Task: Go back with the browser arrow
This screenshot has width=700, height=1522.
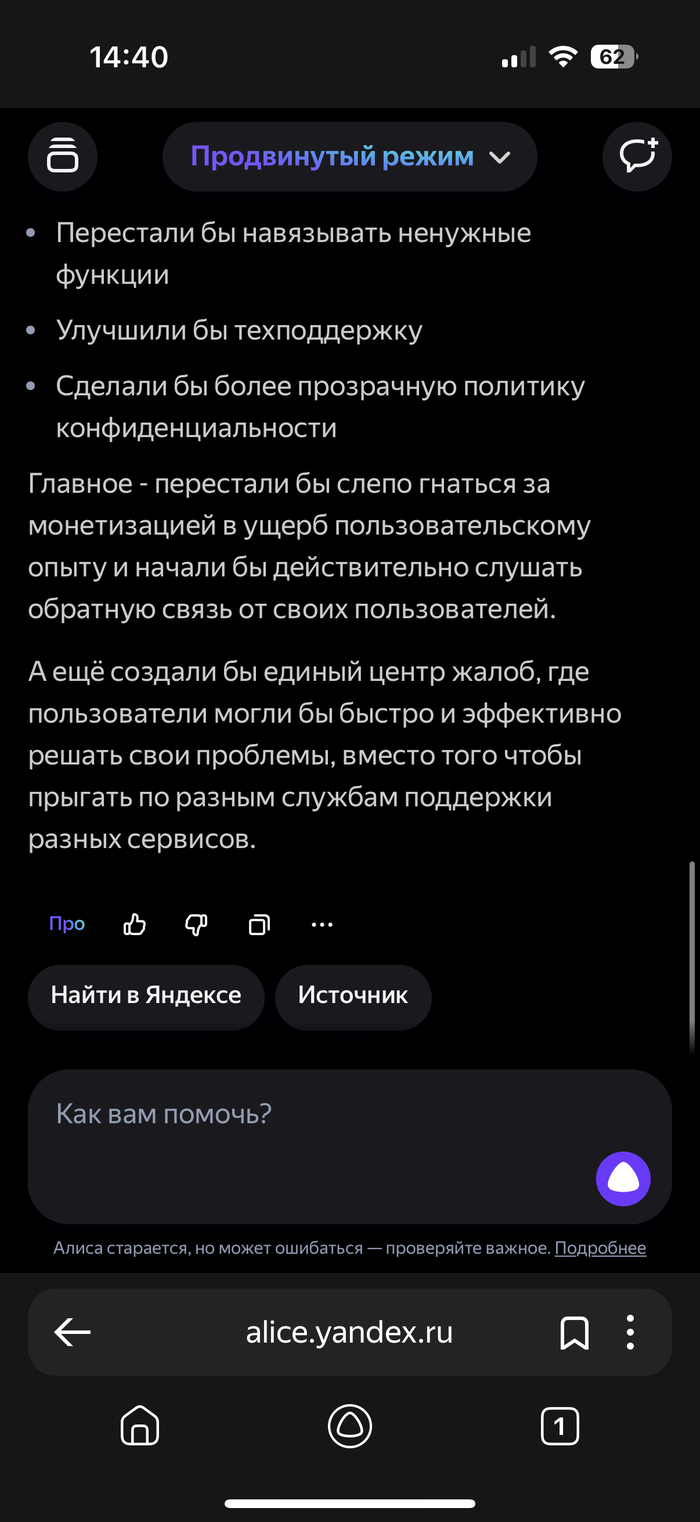Action: (x=72, y=1332)
